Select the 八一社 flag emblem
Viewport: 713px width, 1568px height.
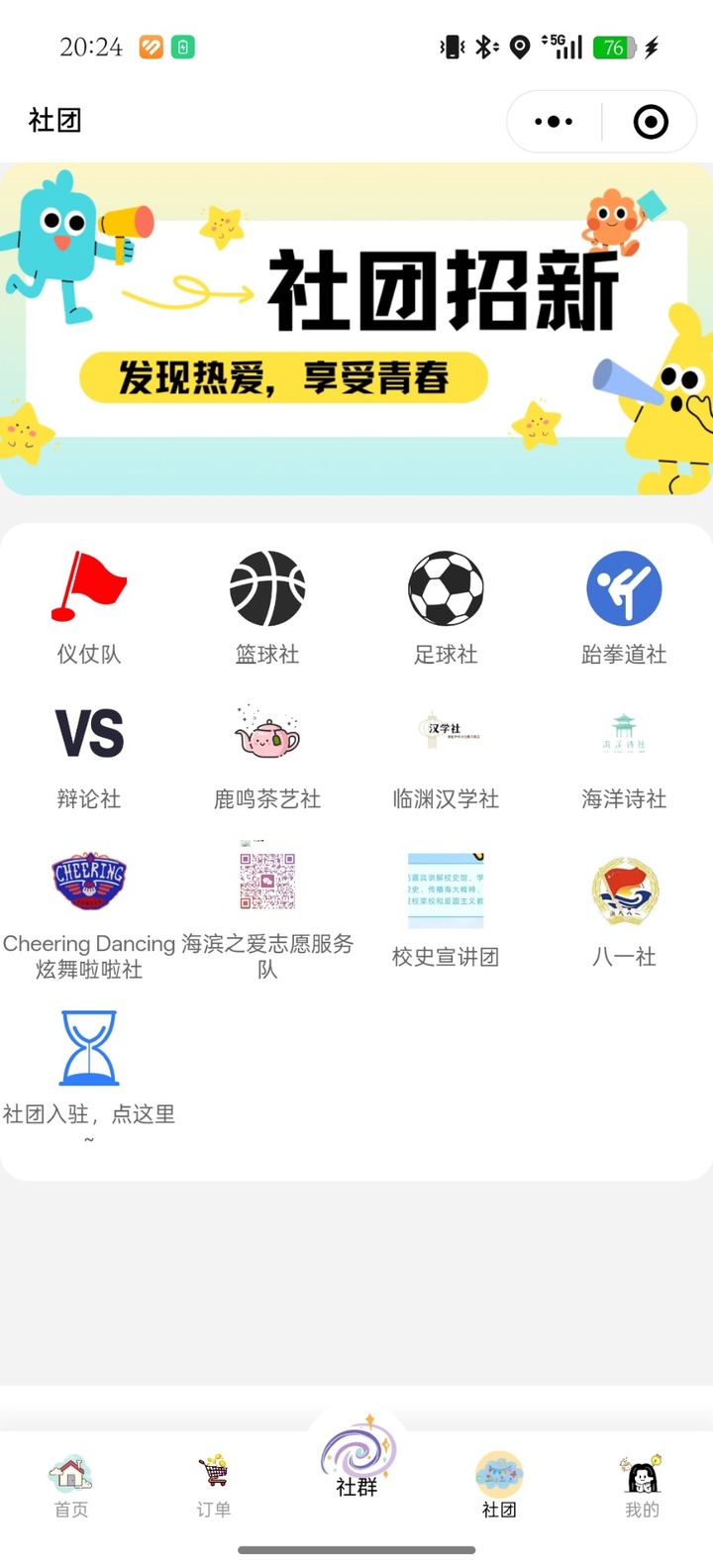click(624, 889)
